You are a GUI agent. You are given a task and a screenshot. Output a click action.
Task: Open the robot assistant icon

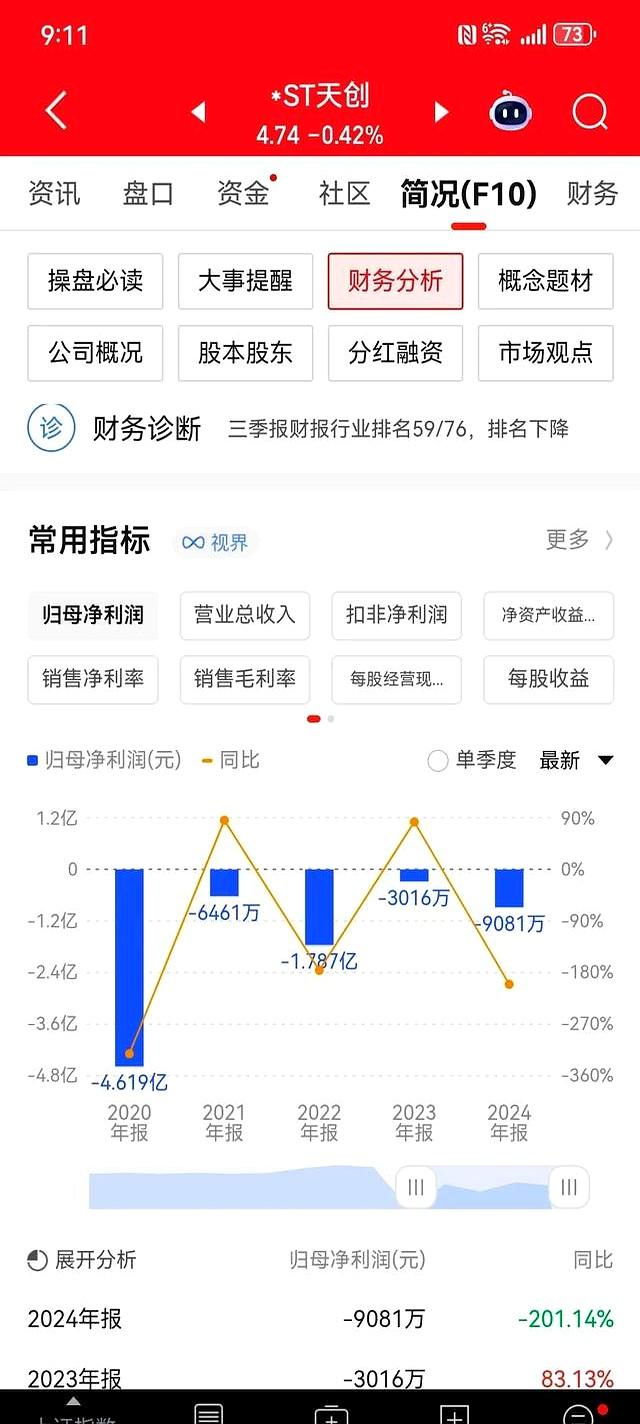pos(510,112)
